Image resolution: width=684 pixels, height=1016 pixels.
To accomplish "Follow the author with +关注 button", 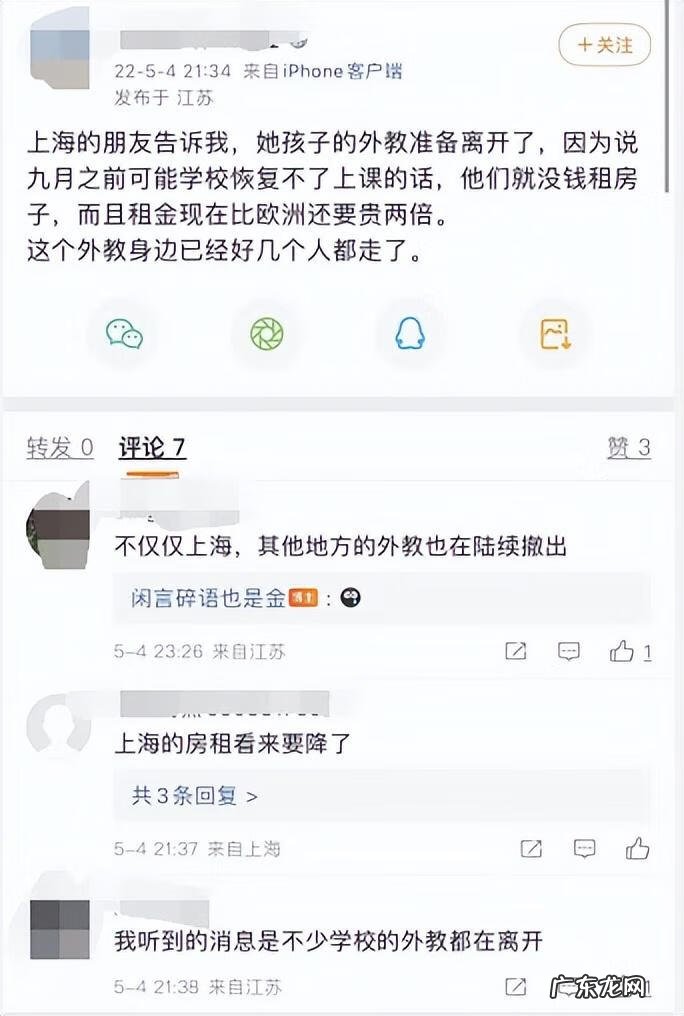I will click(x=604, y=45).
